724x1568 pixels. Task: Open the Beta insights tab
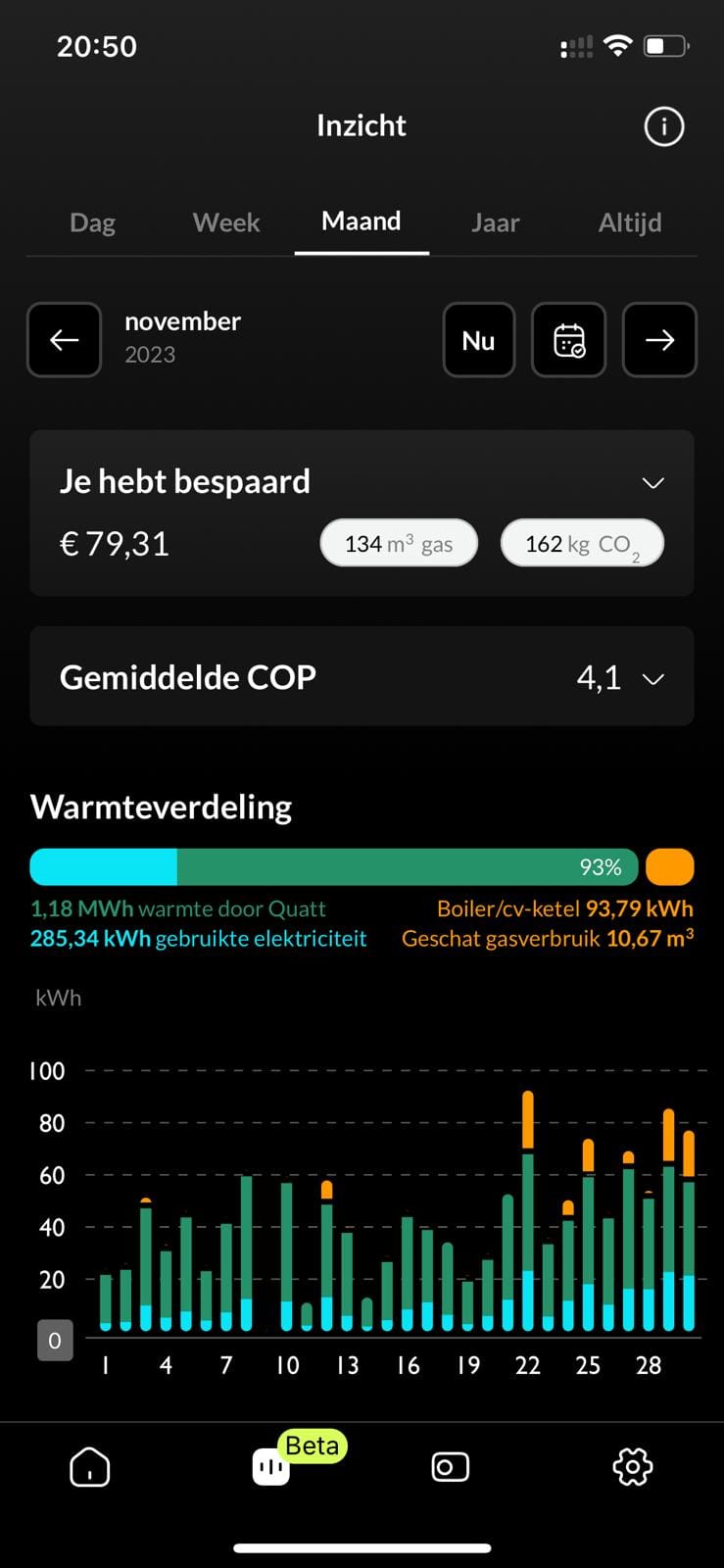[271, 1467]
